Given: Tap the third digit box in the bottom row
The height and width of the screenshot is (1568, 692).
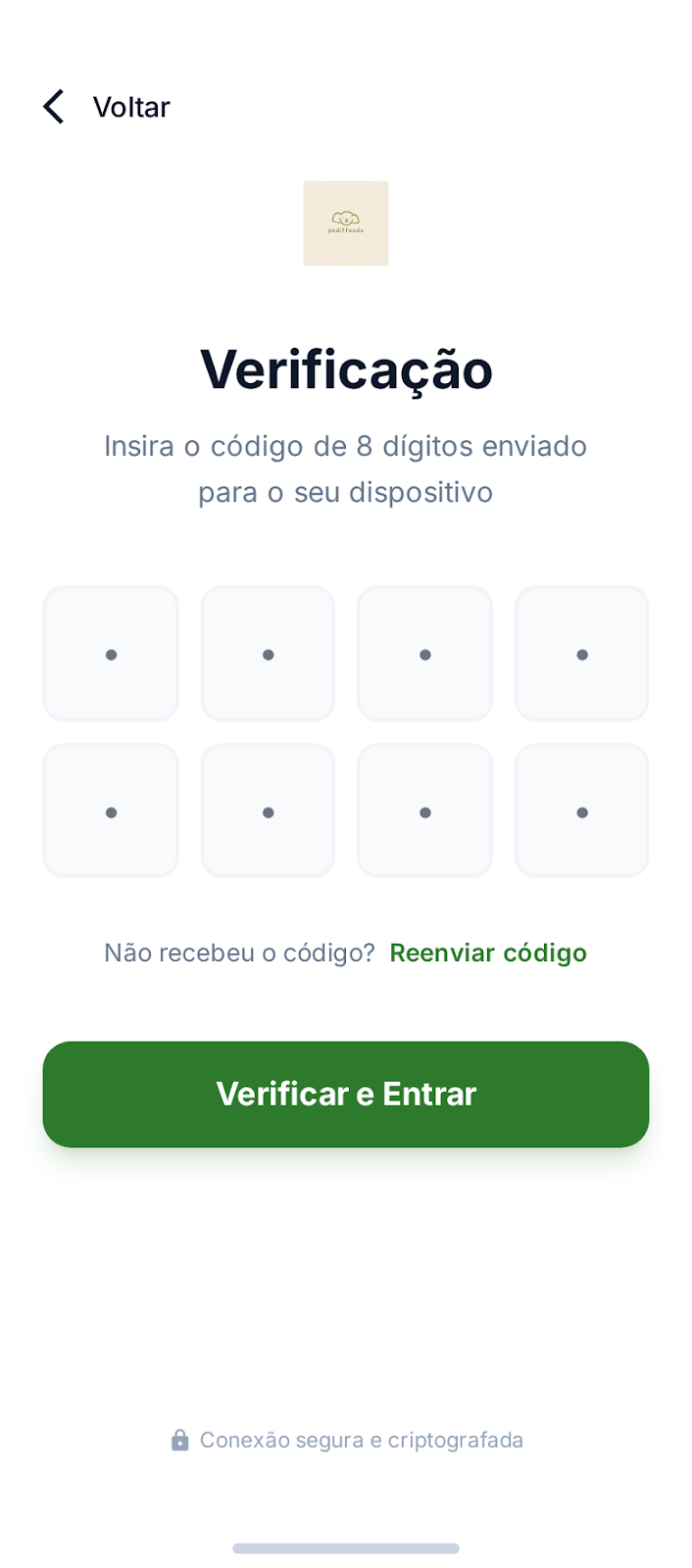Looking at the screenshot, I should pyautogui.click(x=424, y=810).
